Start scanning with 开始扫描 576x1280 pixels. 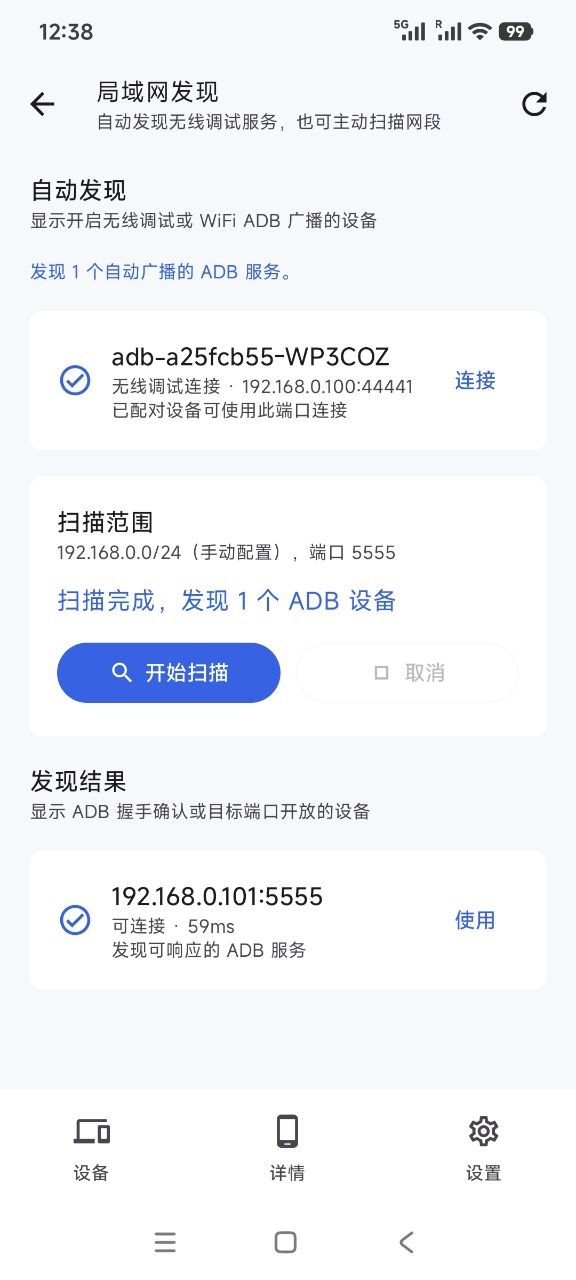[169, 673]
